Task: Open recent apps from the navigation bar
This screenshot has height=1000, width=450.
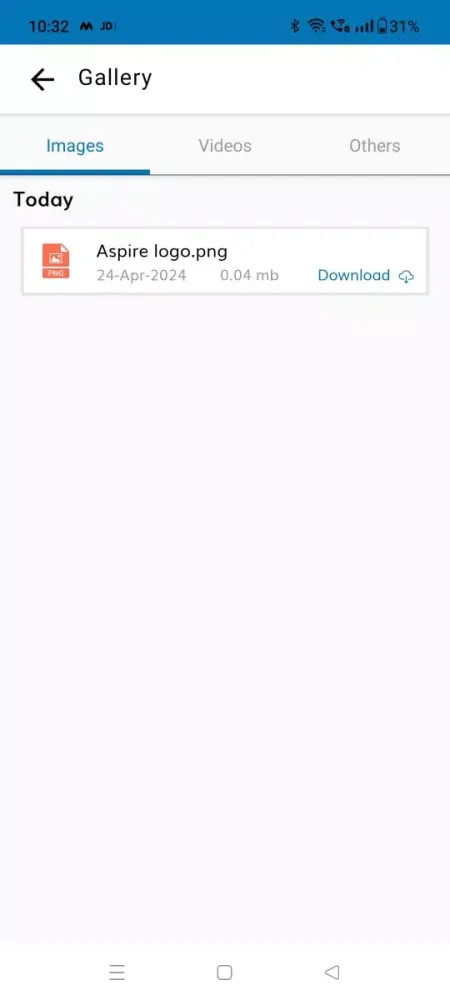Action: tap(117, 972)
